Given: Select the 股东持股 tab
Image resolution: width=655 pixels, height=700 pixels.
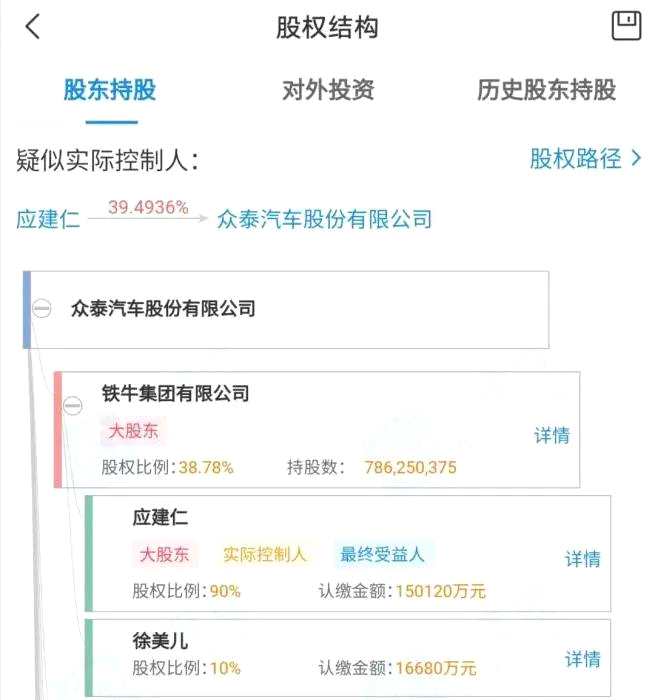Looking at the screenshot, I should point(110,91).
